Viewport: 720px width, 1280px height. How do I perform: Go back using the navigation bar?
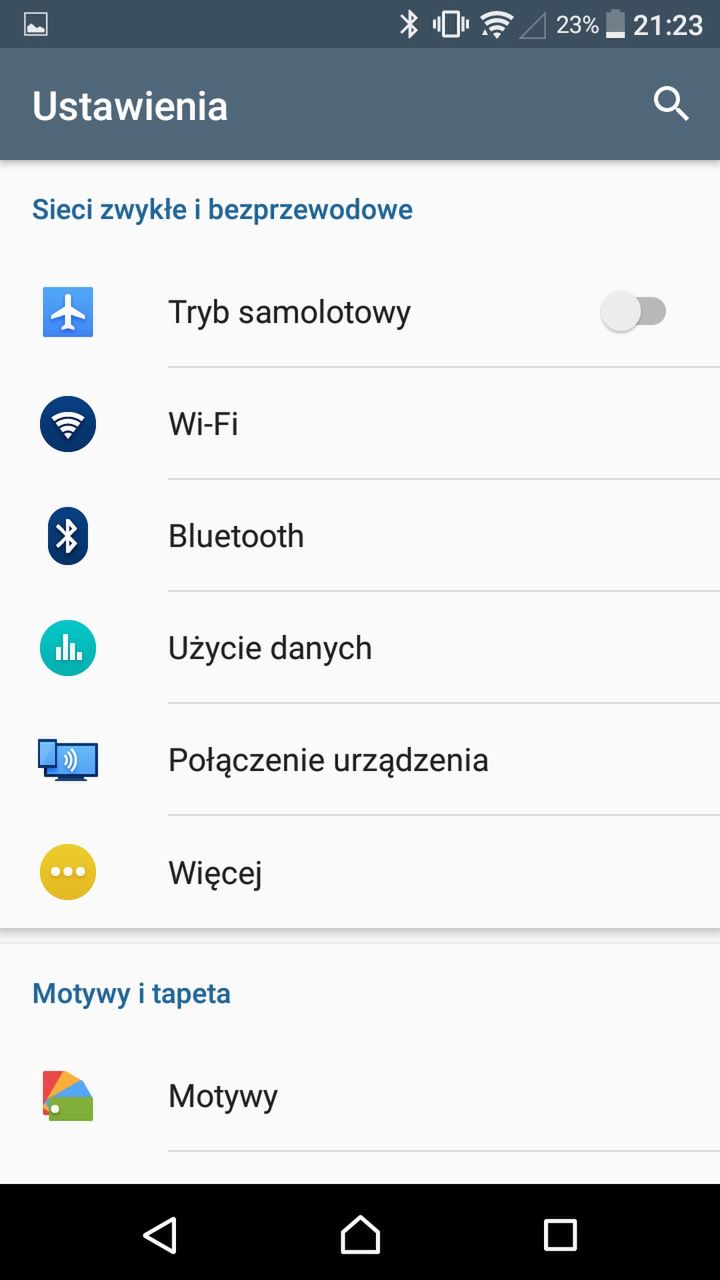pos(160,1234)
